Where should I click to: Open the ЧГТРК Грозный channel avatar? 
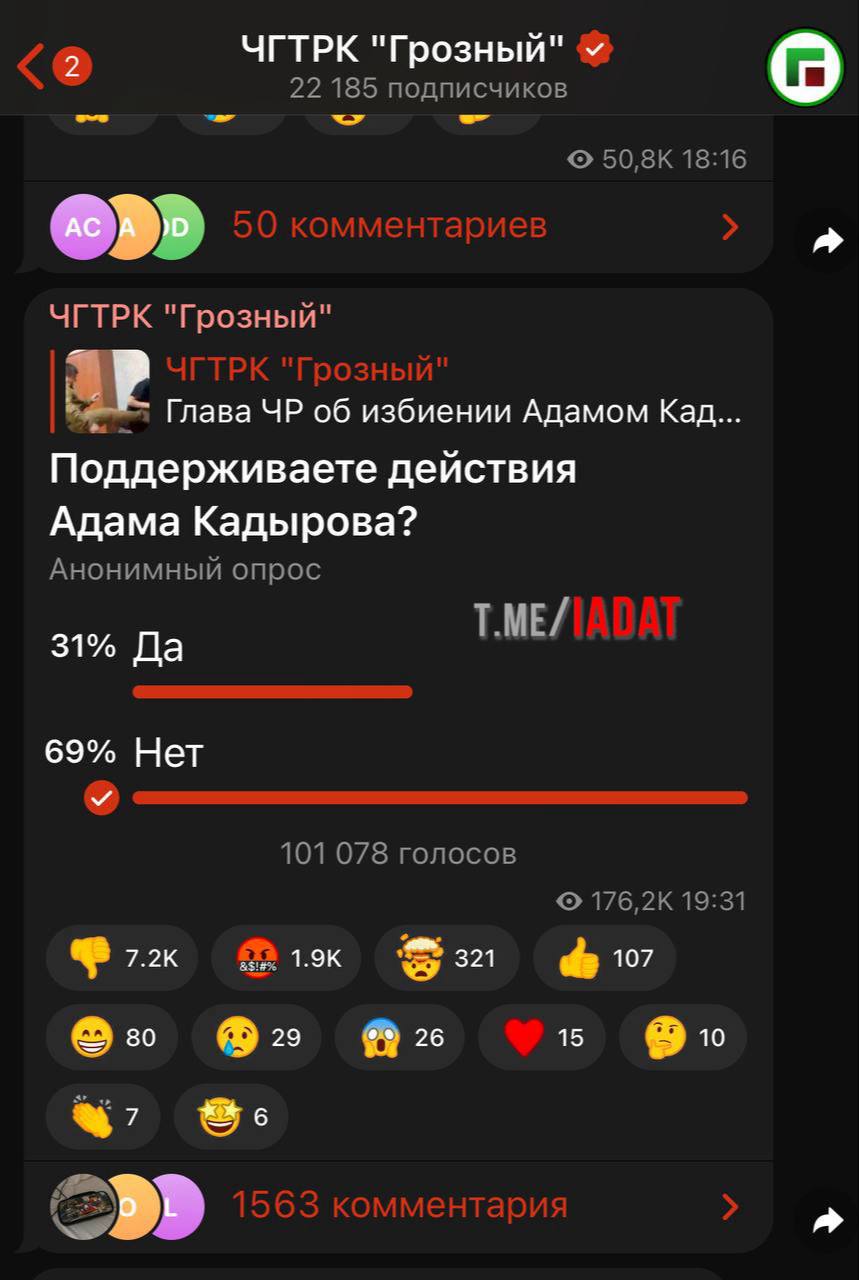pyautogui.click(x=805, y=66)
